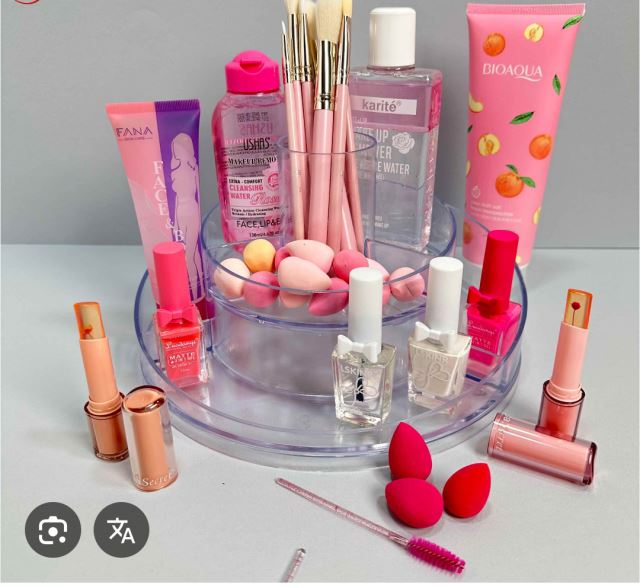Translate text in the image

tap(122, 530)
